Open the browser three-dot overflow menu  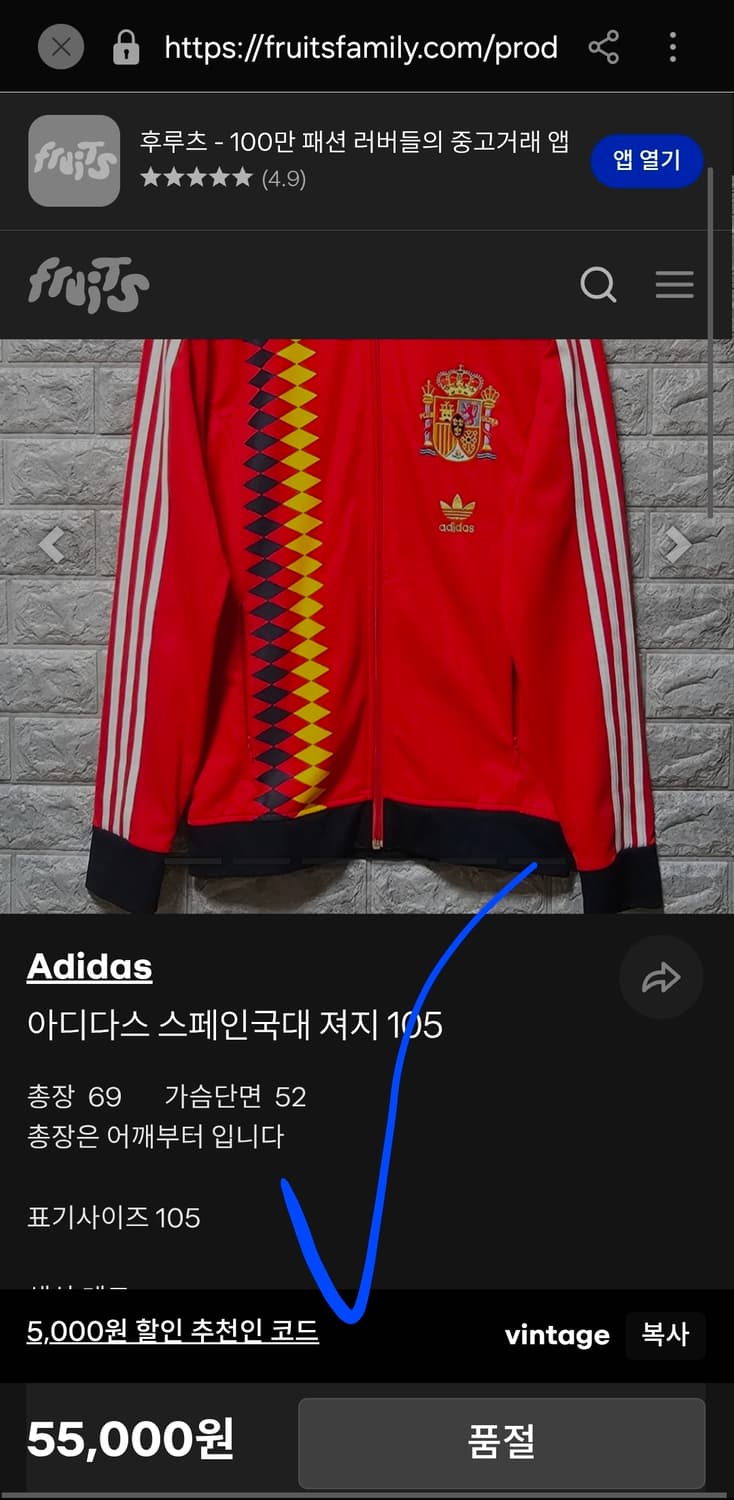(x=672, y=48)
